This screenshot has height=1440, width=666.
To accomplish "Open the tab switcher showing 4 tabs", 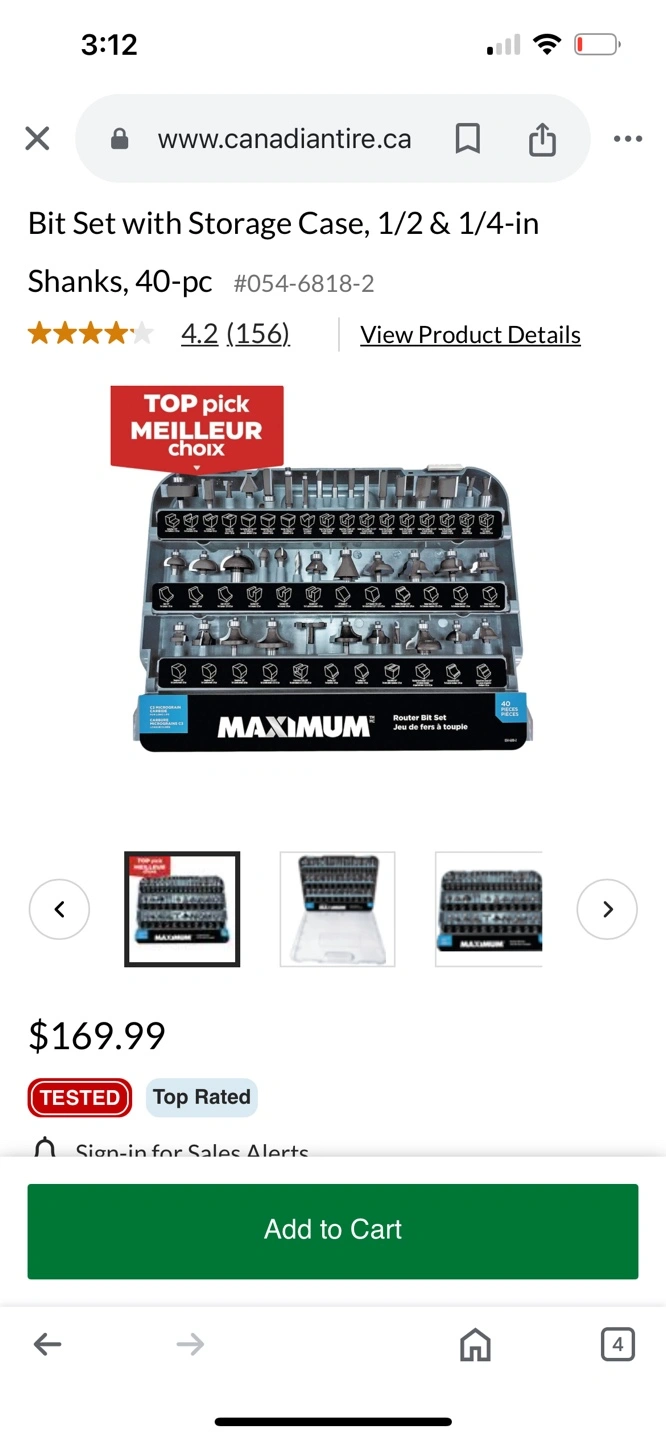I will pyautogui.click(x=617, y=1345).
